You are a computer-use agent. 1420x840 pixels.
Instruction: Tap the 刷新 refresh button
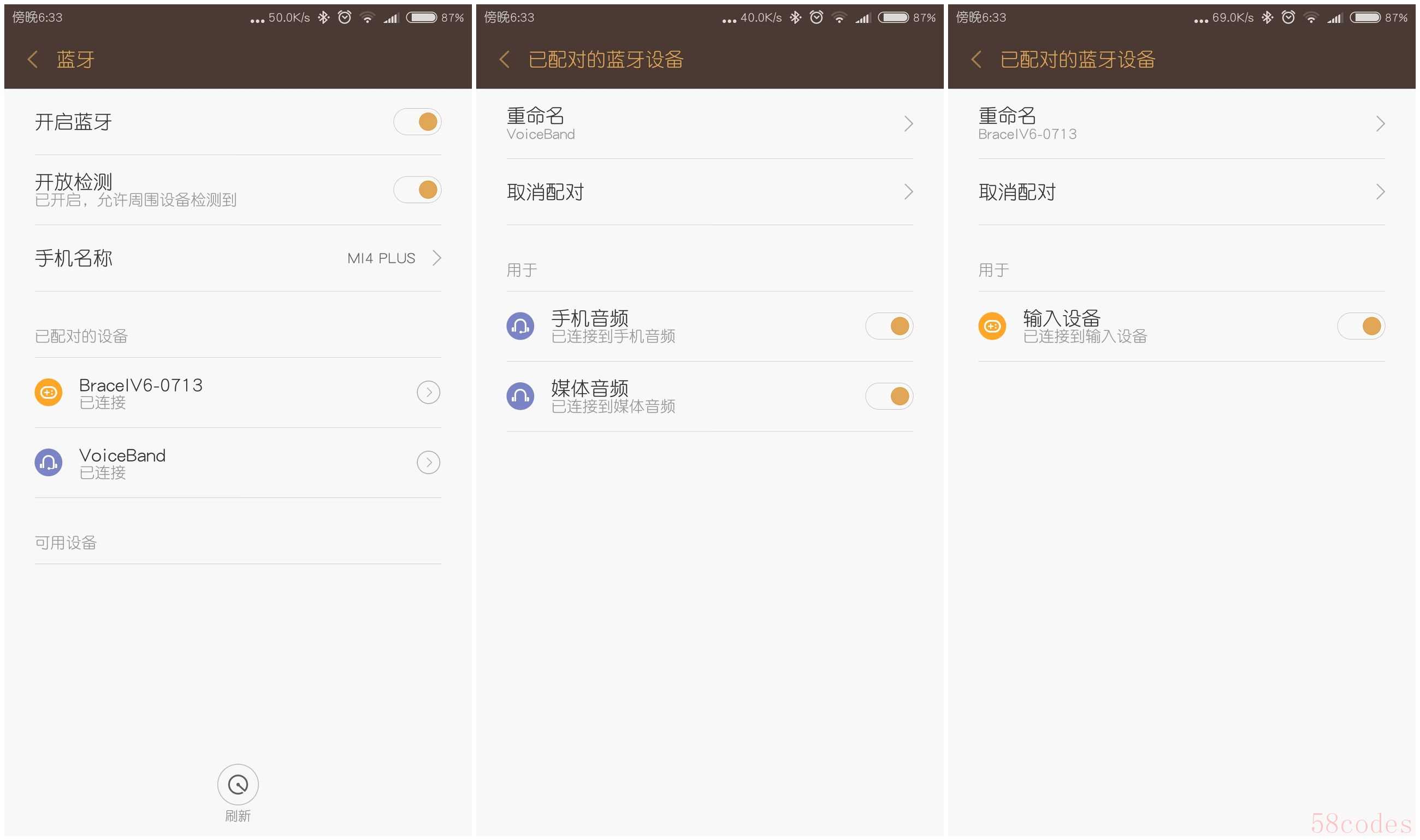click(x=238, y=785)
